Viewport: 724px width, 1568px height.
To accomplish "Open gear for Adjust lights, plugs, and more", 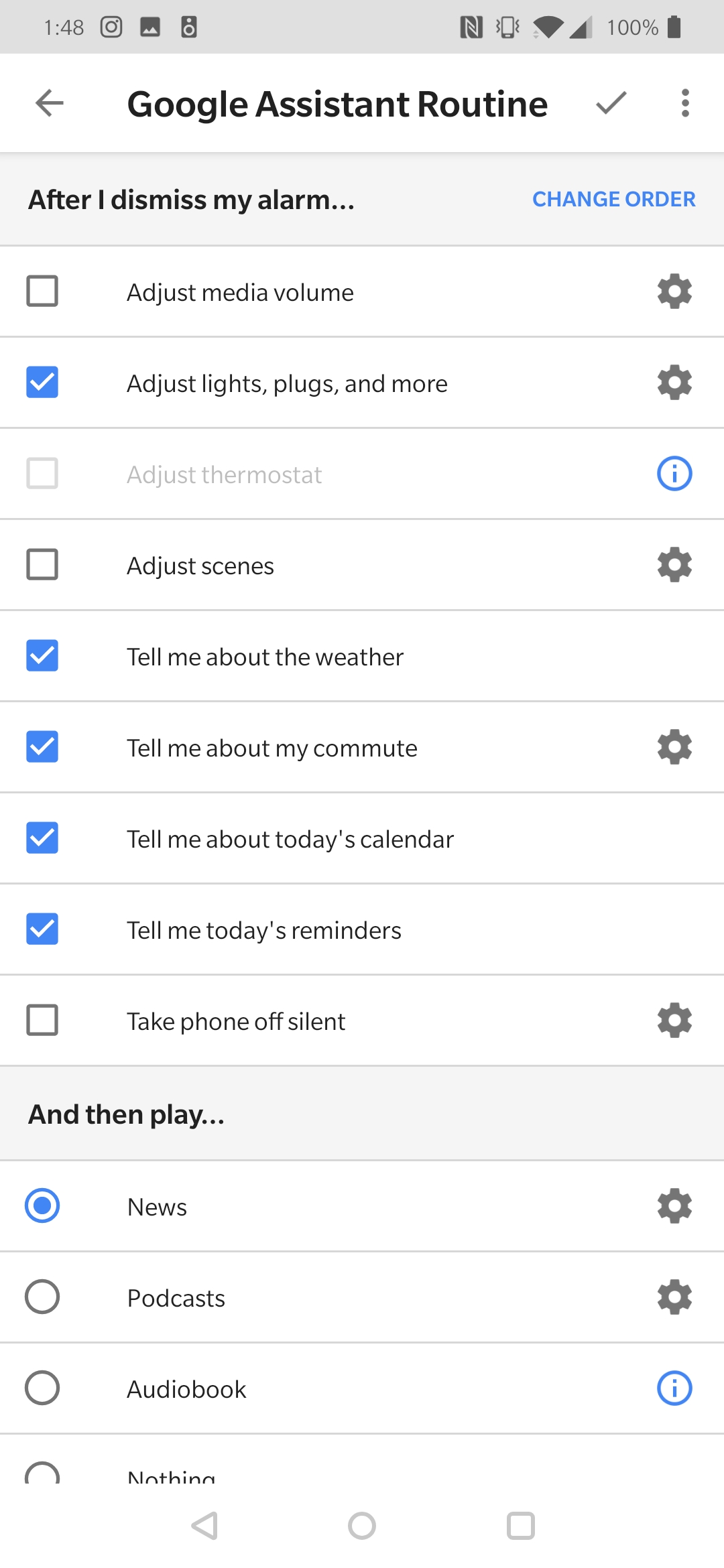I will 674,382.
